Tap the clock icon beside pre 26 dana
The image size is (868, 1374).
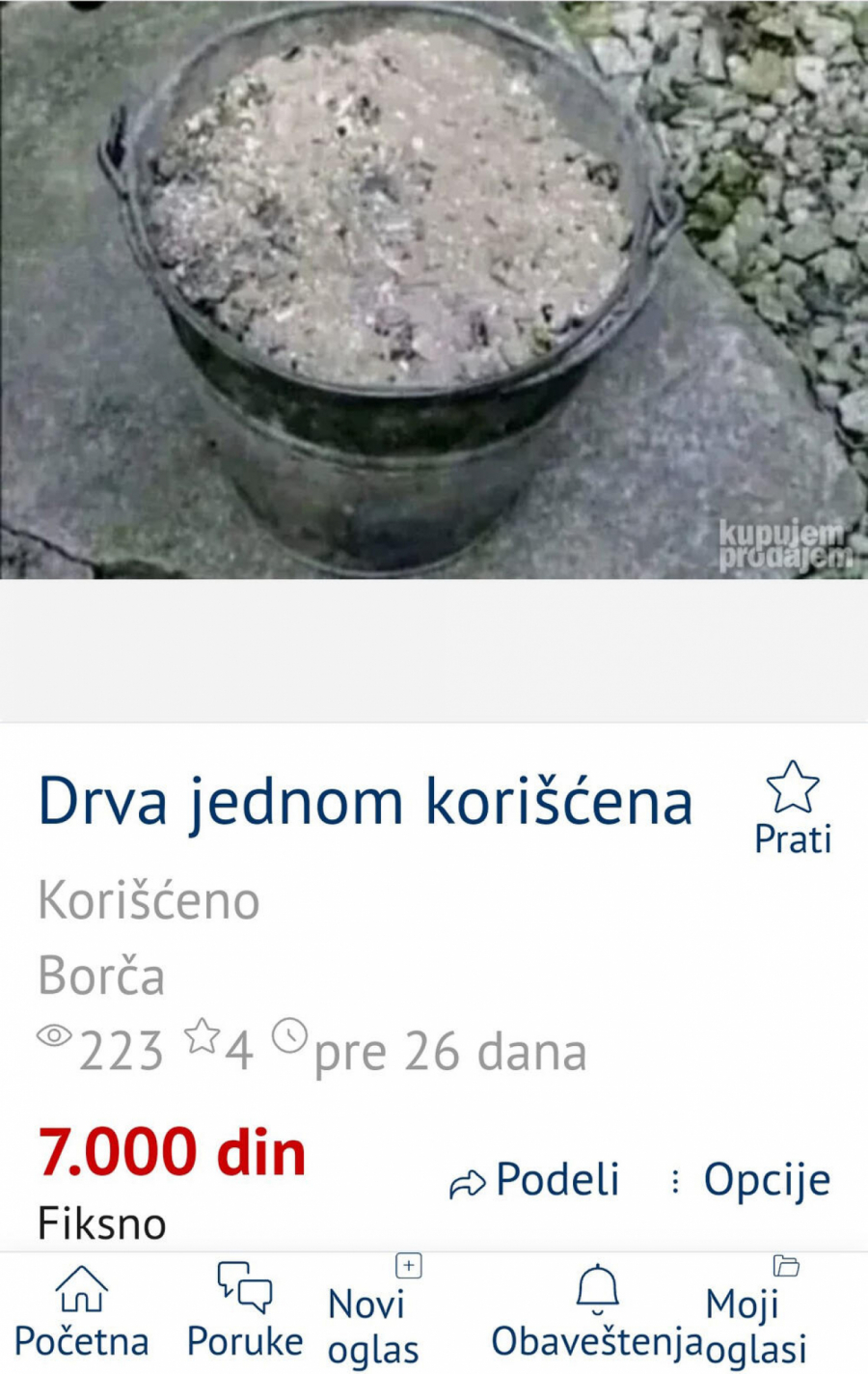[287, 1037]
